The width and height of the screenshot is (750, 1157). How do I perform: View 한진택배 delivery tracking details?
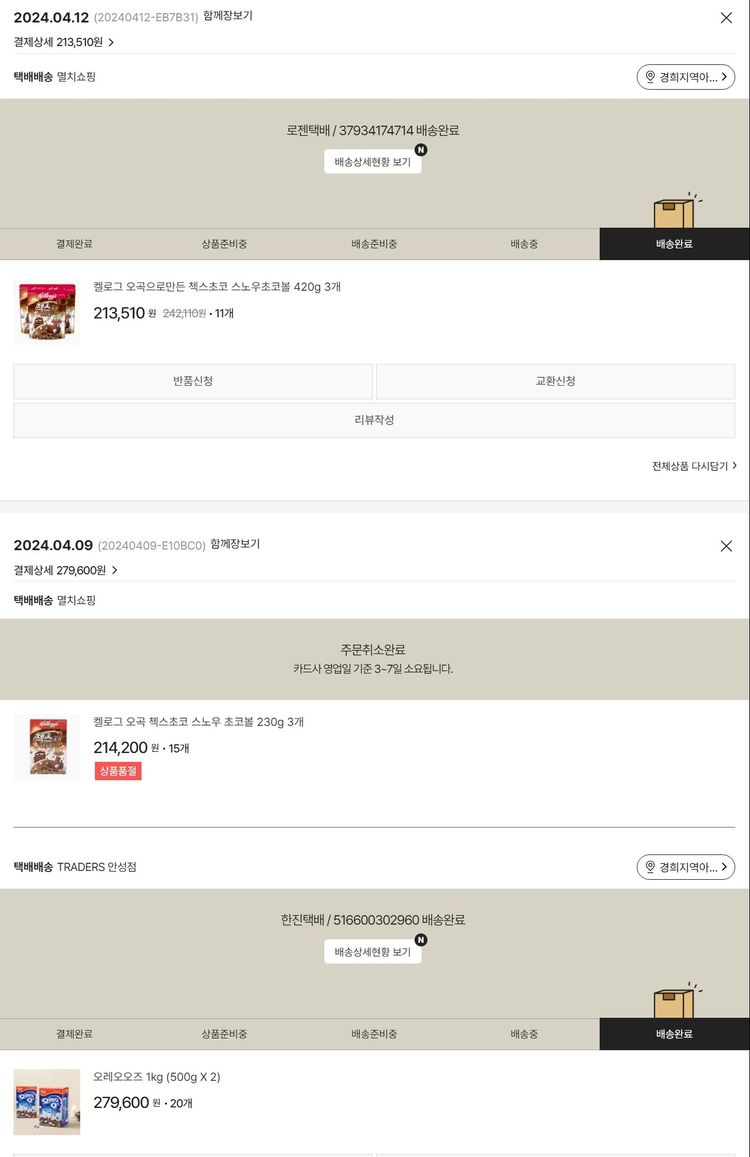click(x=372, y=952)
